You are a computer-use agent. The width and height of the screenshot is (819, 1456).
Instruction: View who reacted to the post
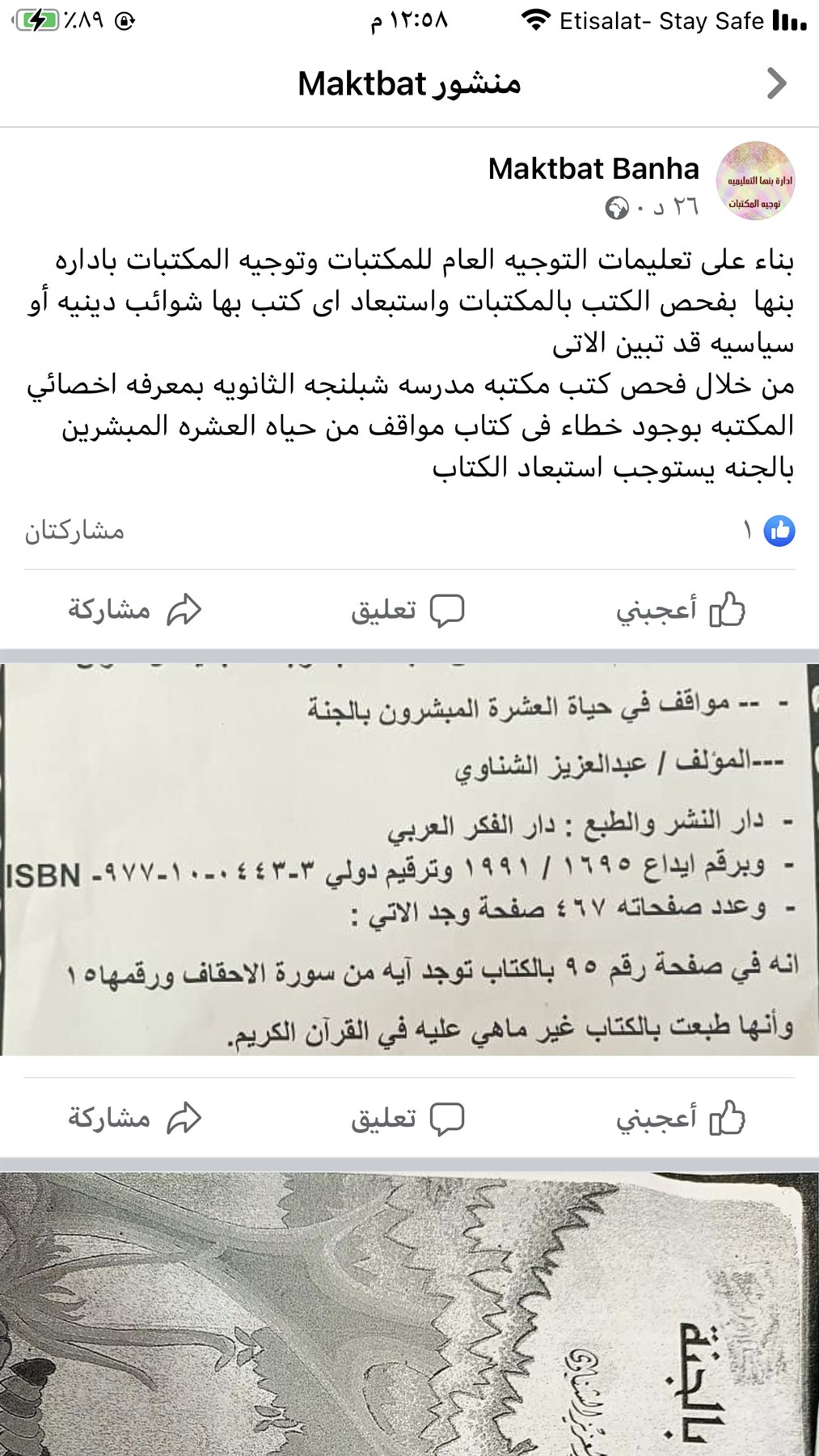(x=769, y=531)
